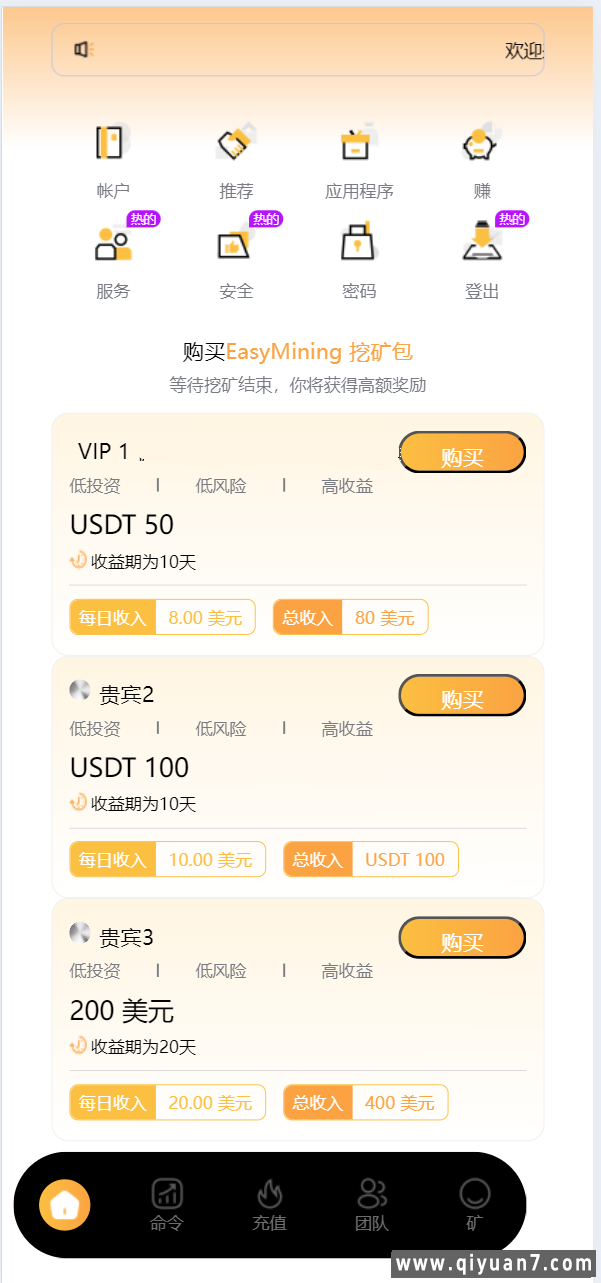Switch to the 矿 mine tab
Image resolution: width=601 pixels, height=1283 pixels.
tap(474, 1204)
